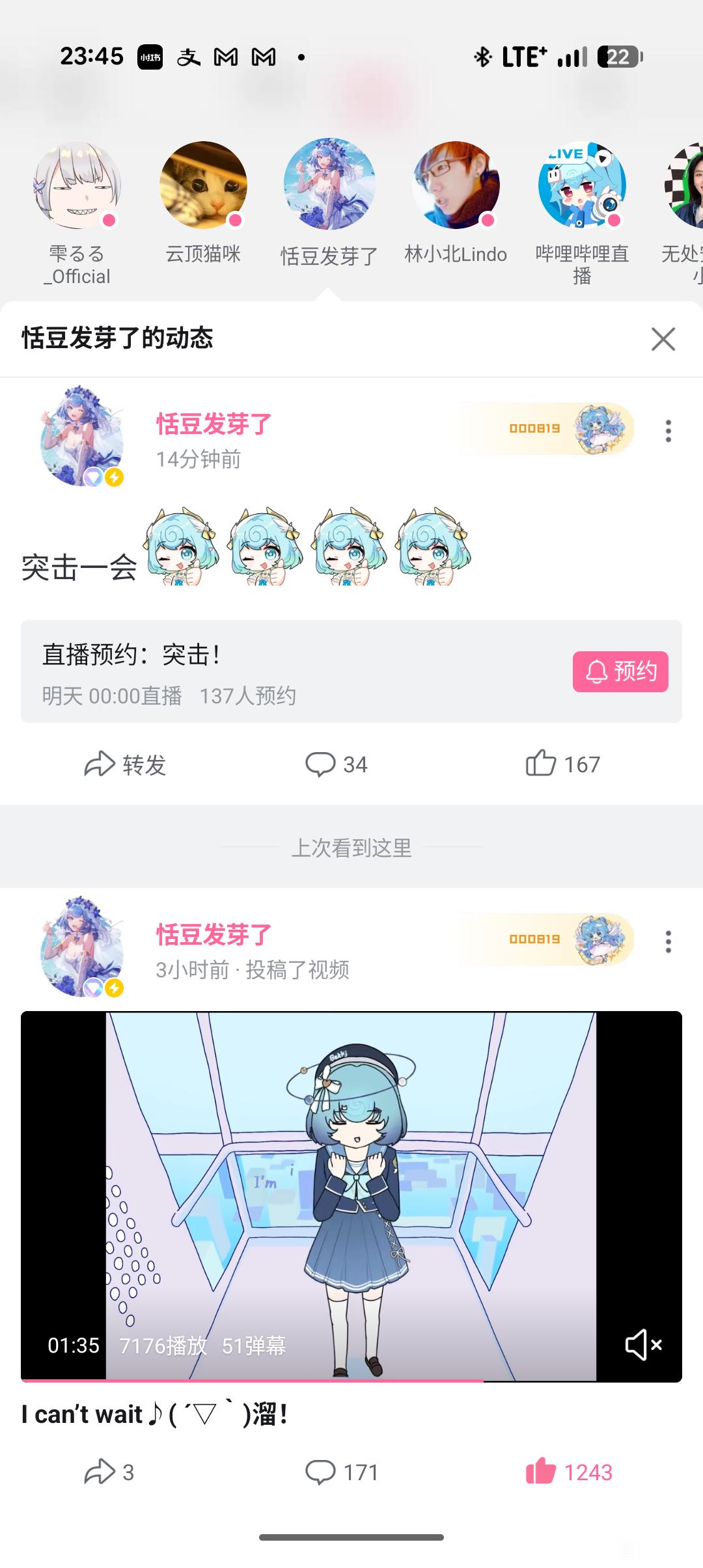Open 林小北Lindo's updates
The height and width of the screenshot is (1568, 703).
456,186
